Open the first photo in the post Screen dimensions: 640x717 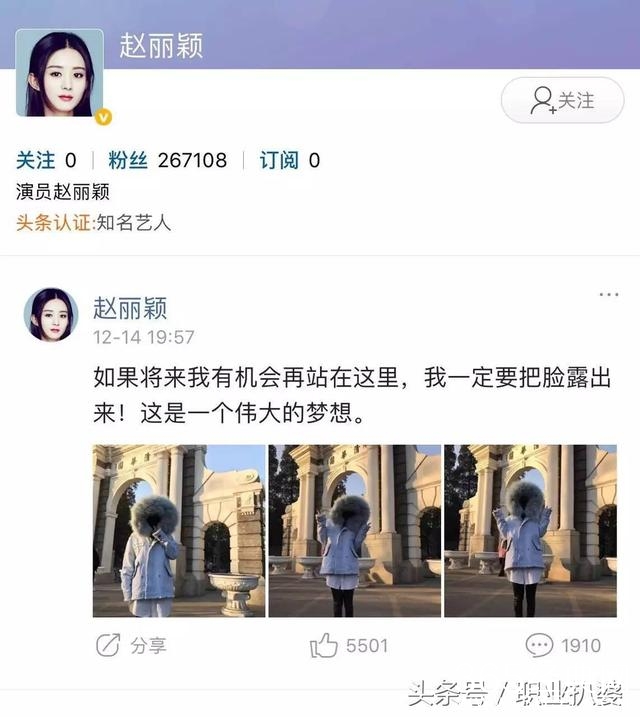tap(179, 531)
